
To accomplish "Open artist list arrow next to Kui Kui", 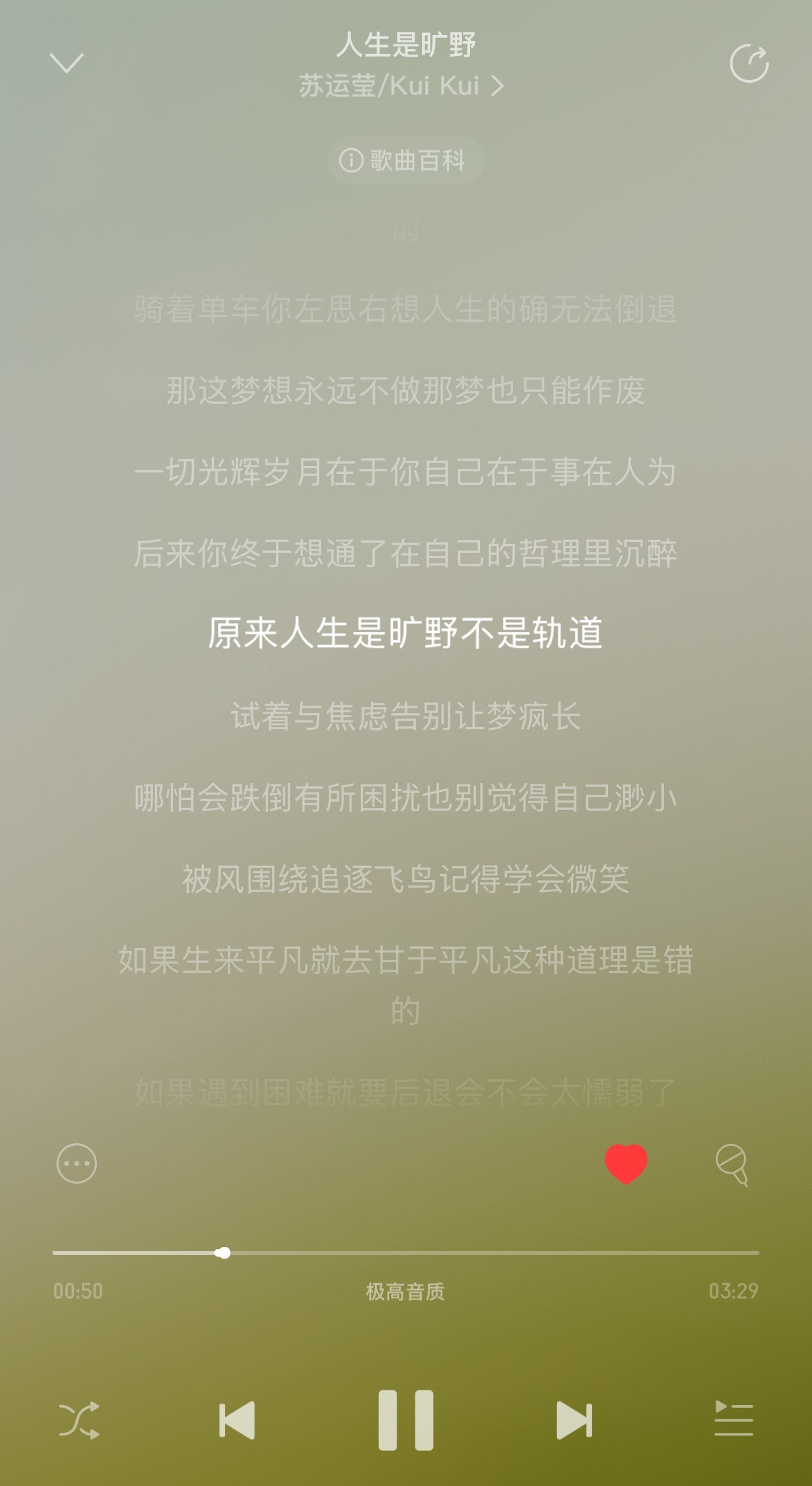I will 497,87.
